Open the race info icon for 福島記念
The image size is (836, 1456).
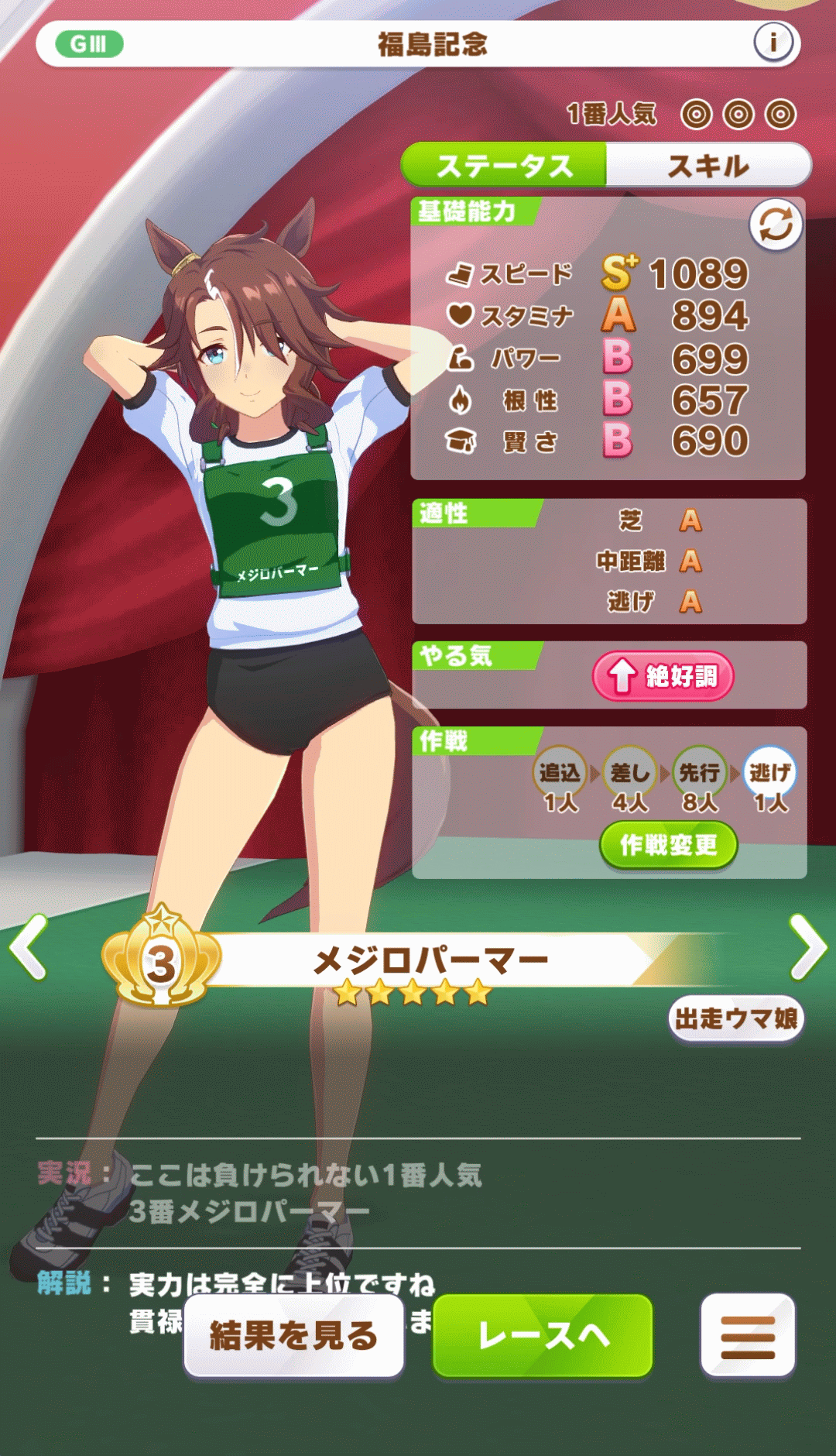pyautogui.click(x=773, y=43)
